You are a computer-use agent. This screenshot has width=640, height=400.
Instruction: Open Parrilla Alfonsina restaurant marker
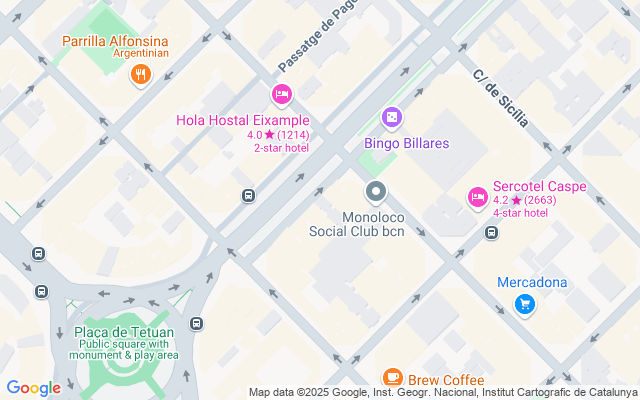[140, 73]
